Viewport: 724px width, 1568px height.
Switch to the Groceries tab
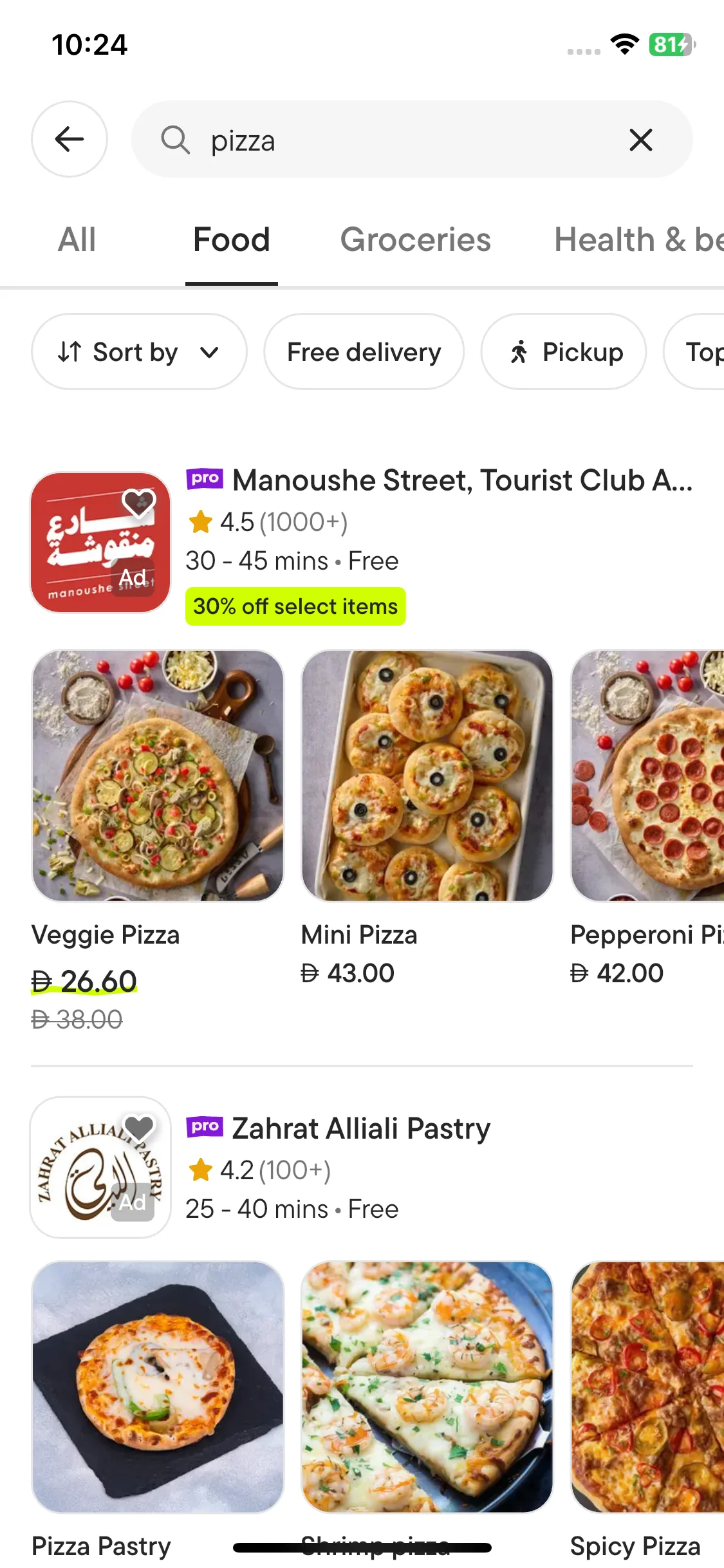(415, 240)
